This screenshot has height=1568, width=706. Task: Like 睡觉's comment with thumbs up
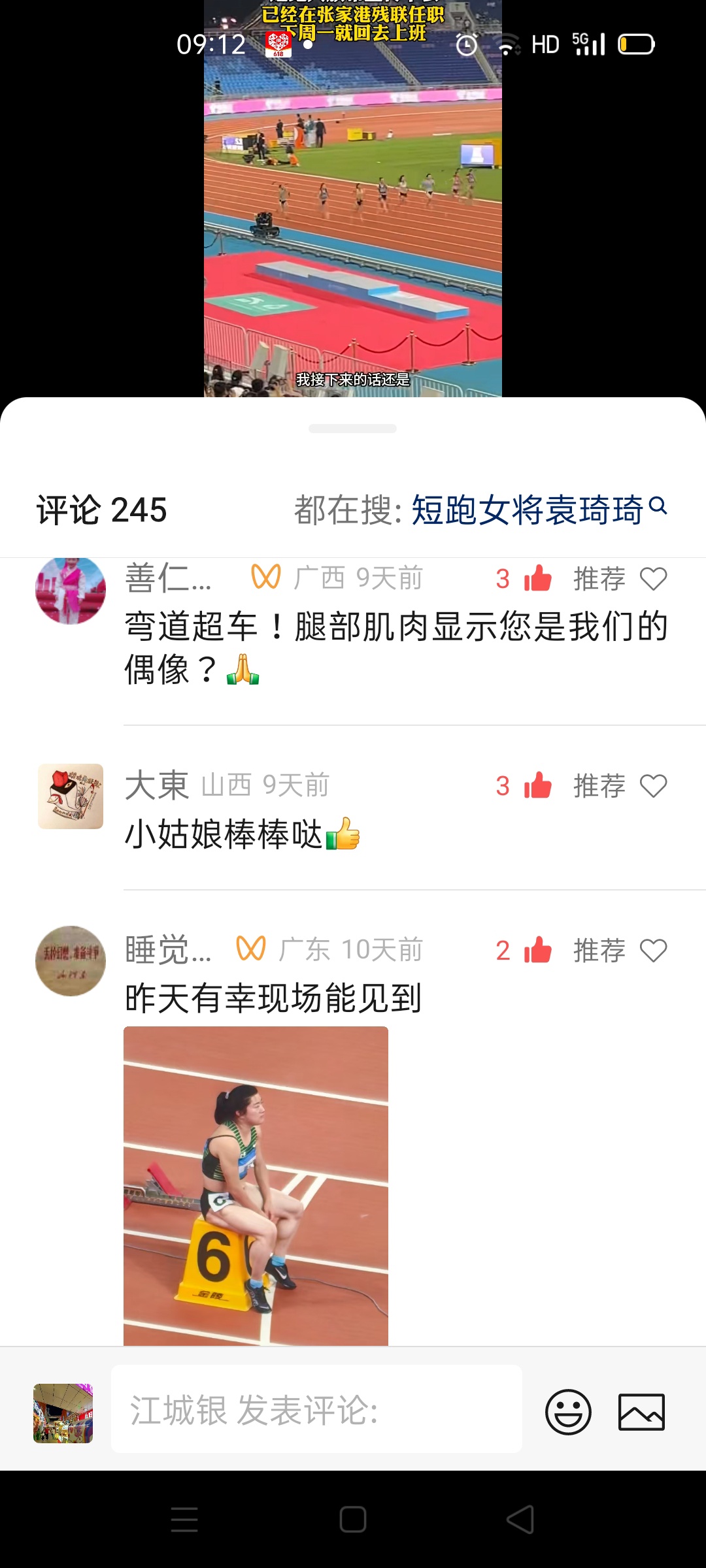click(x=537, y=951)
